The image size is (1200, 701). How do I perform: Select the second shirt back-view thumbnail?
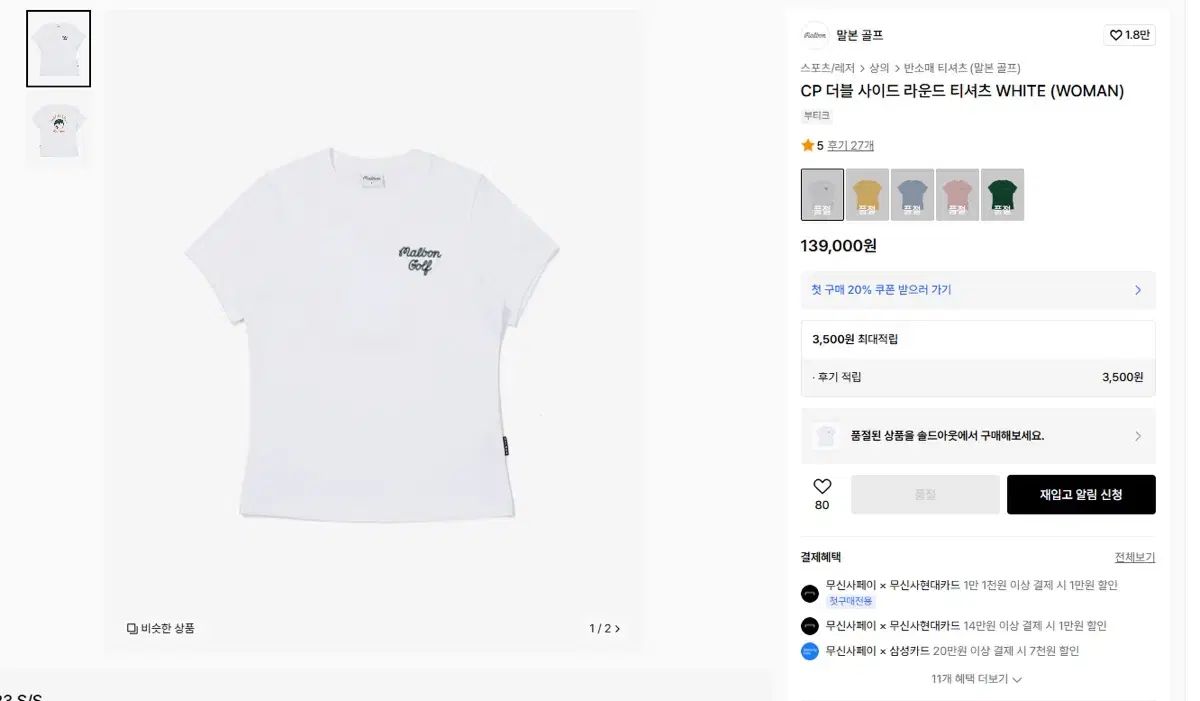58,130
